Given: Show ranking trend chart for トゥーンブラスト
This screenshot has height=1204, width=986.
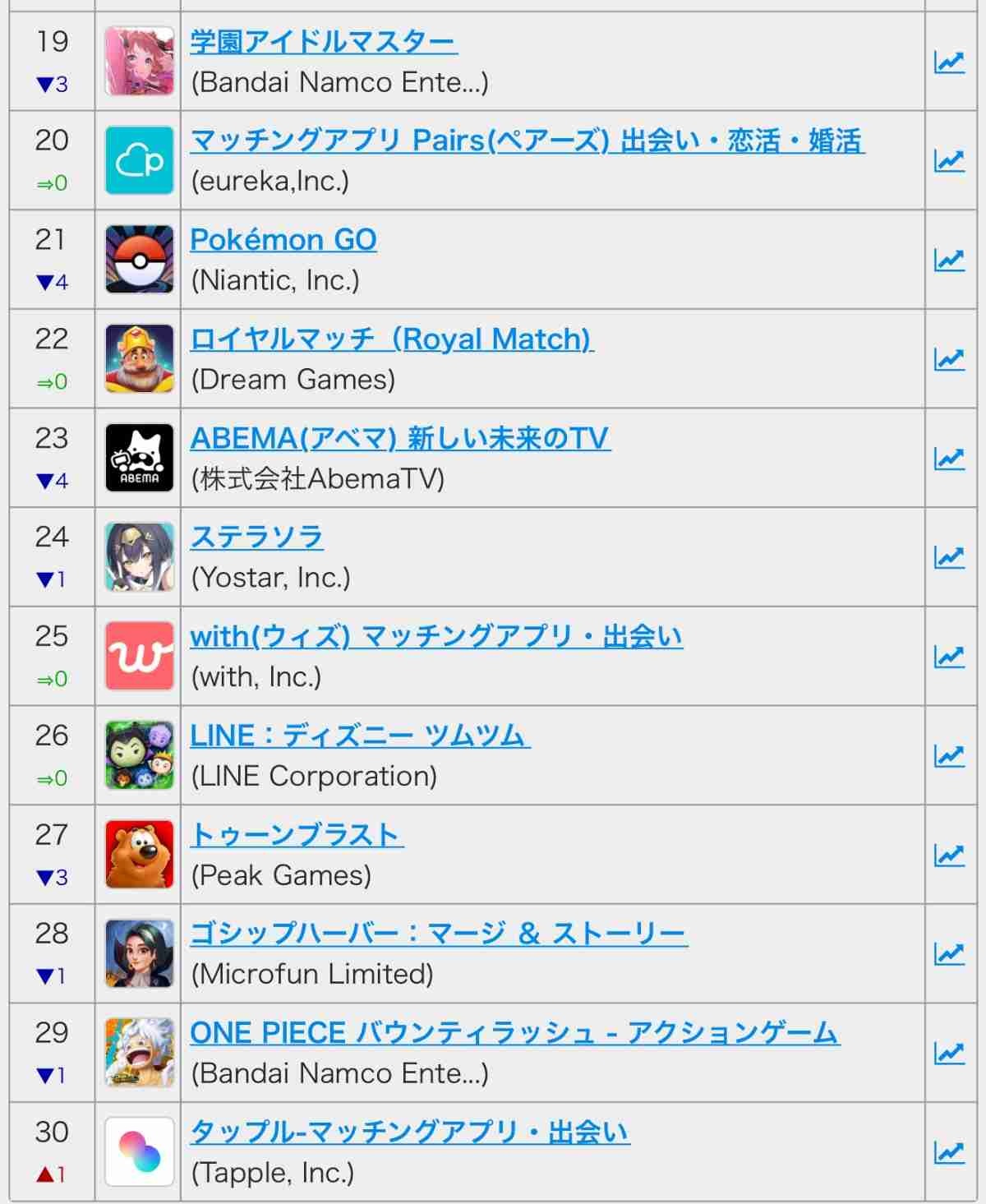Looking at the screenshot, I should pyautogui.click(x=949, y=855).
